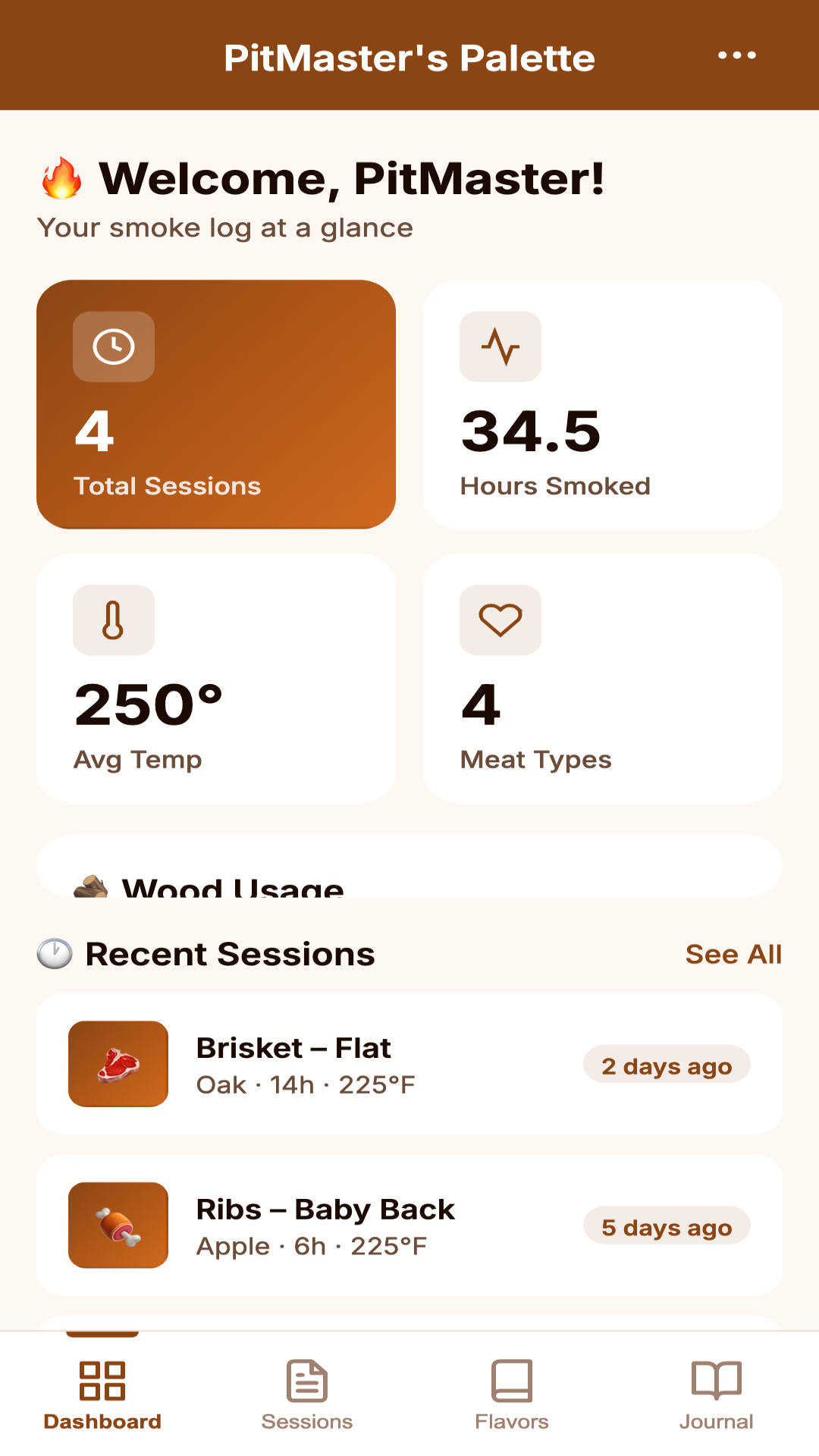Tap See All recent sessions
The width and height of the screenshot is (819, 1456).
click(733, 954)
